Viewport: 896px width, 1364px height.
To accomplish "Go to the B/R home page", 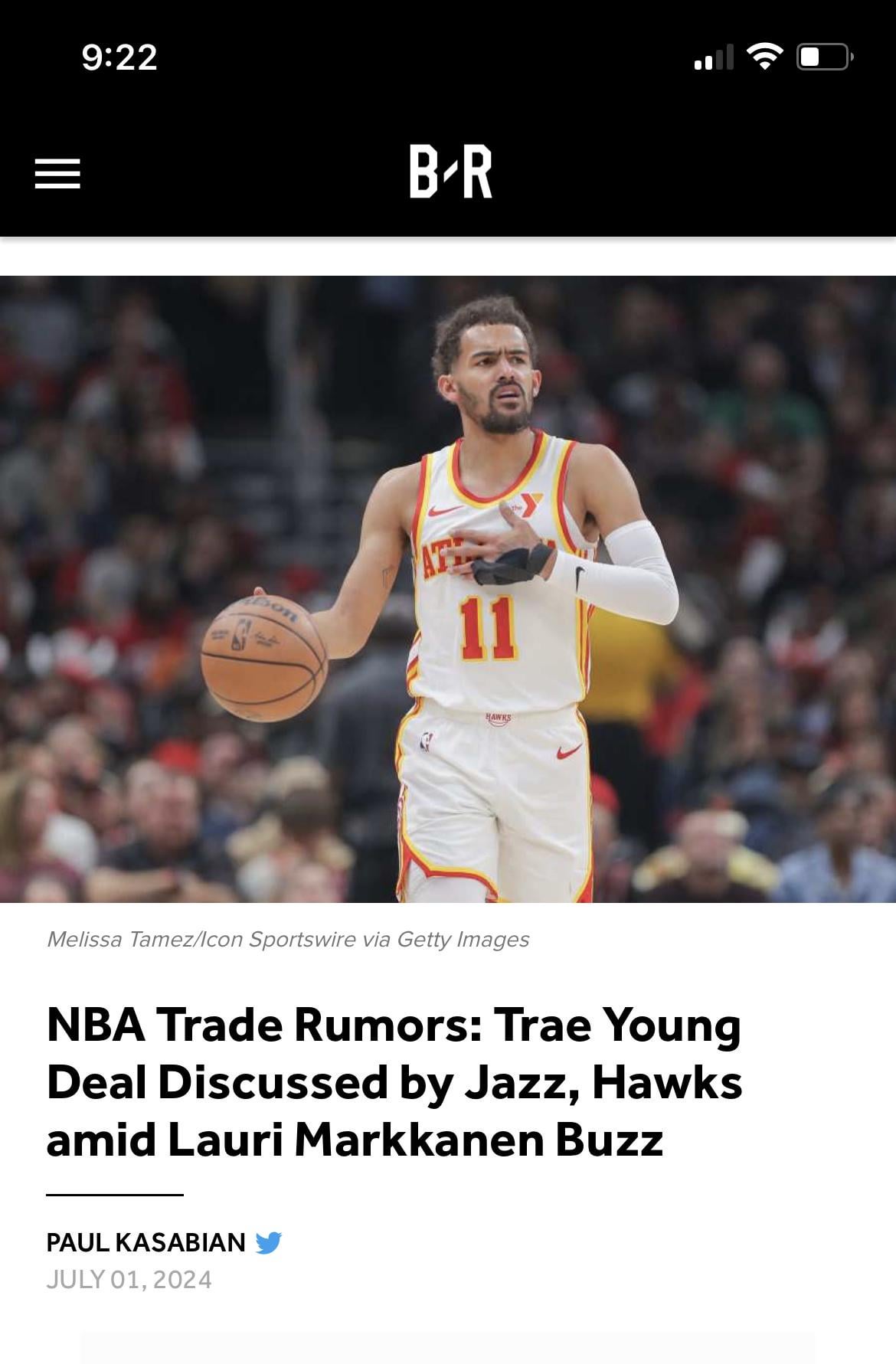I will click(x=450, y=172).
